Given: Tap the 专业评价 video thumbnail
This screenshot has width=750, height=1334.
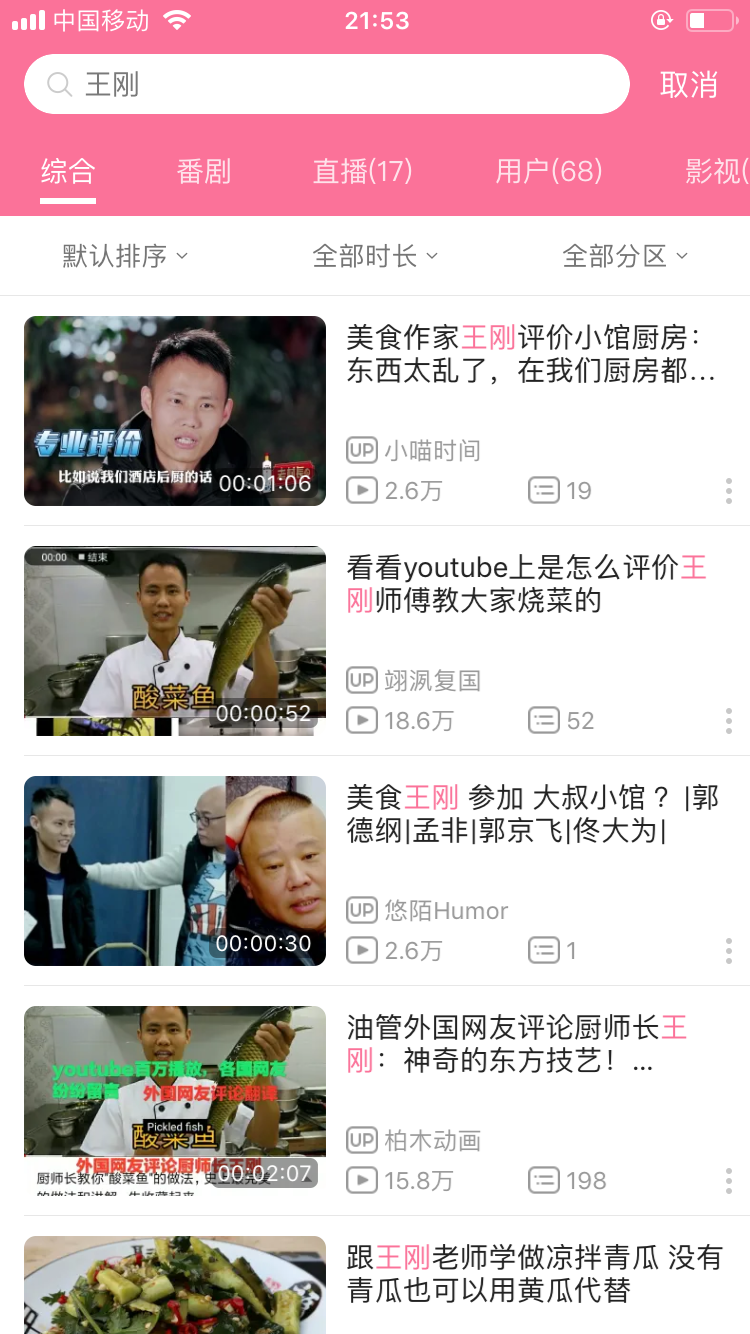Looking at the screenshot, I should 175,410.
